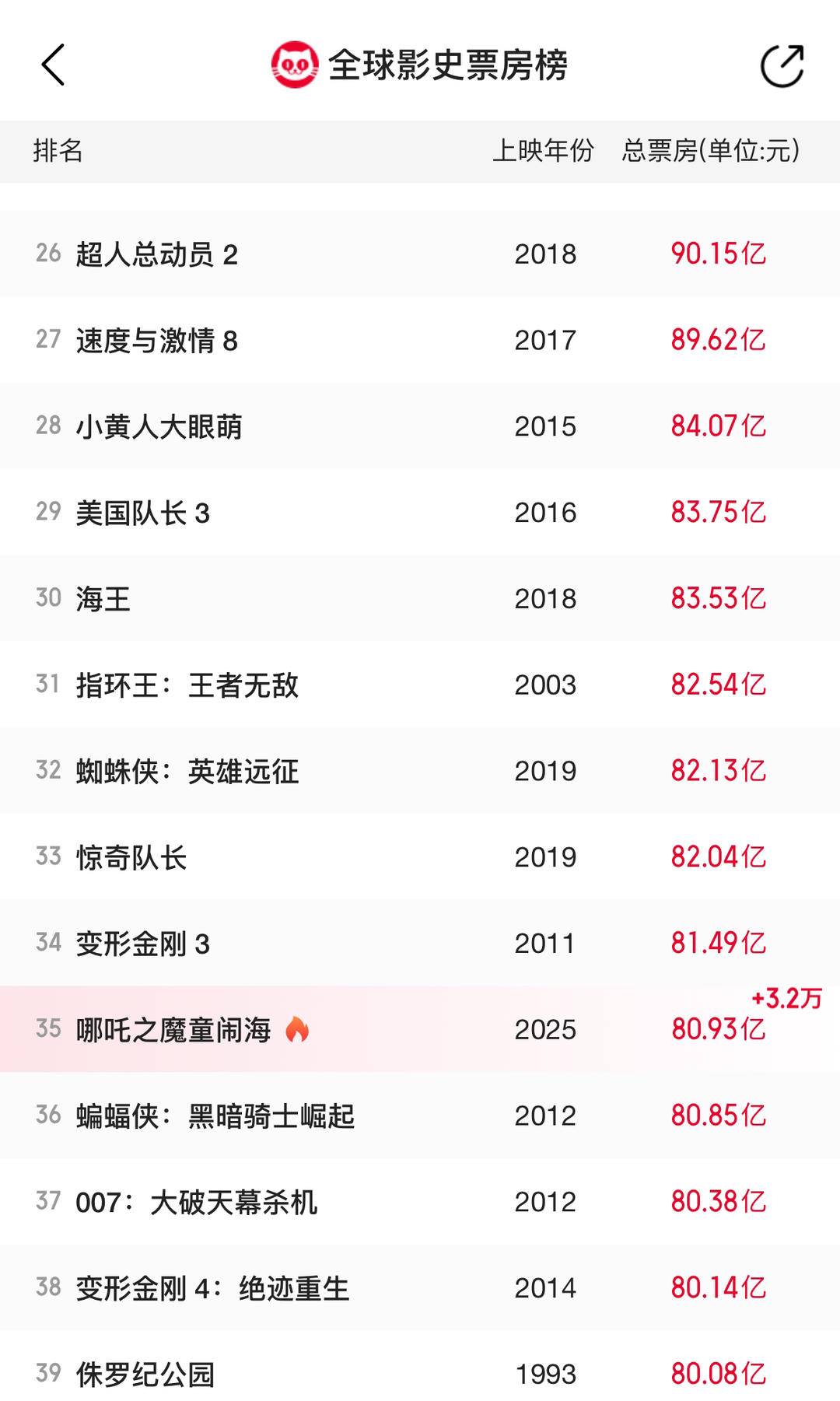
Task: Select the 惊奇队长 row
Action: [x=420, y=857]
